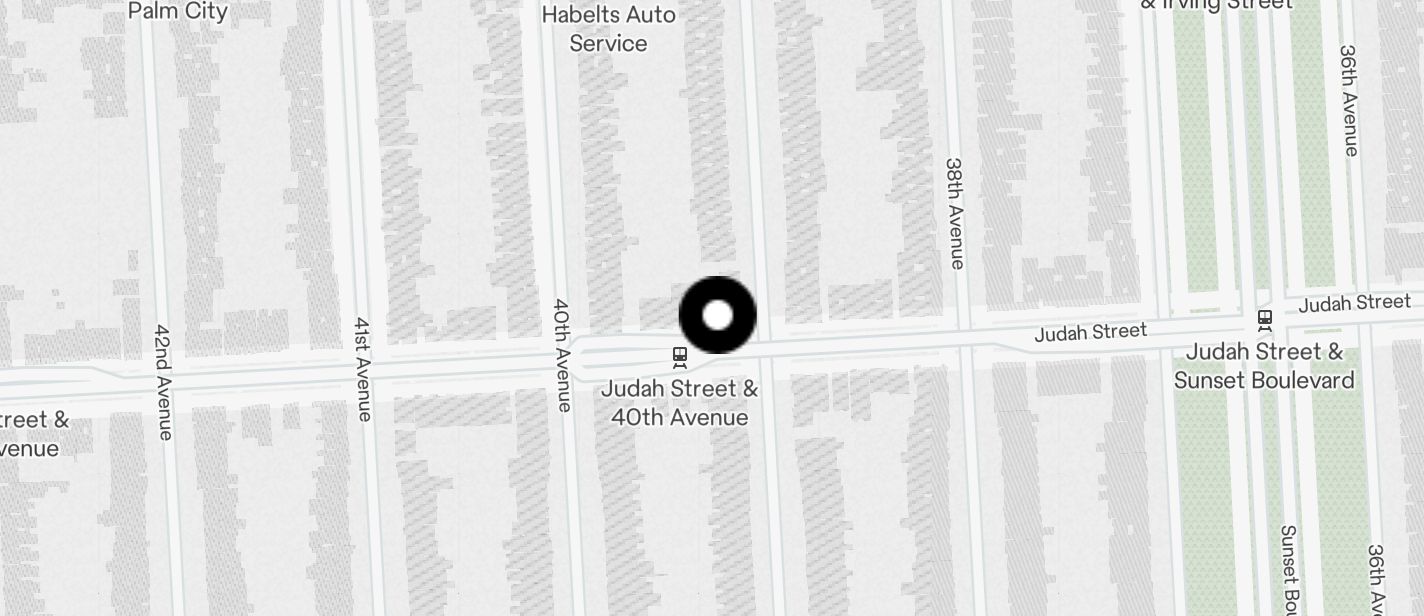Image resolution: width=1424 pixels, height=616 pixels.
Task: Select the Judah Street & 40th Avenue transit stop
Action: [680, 356]
